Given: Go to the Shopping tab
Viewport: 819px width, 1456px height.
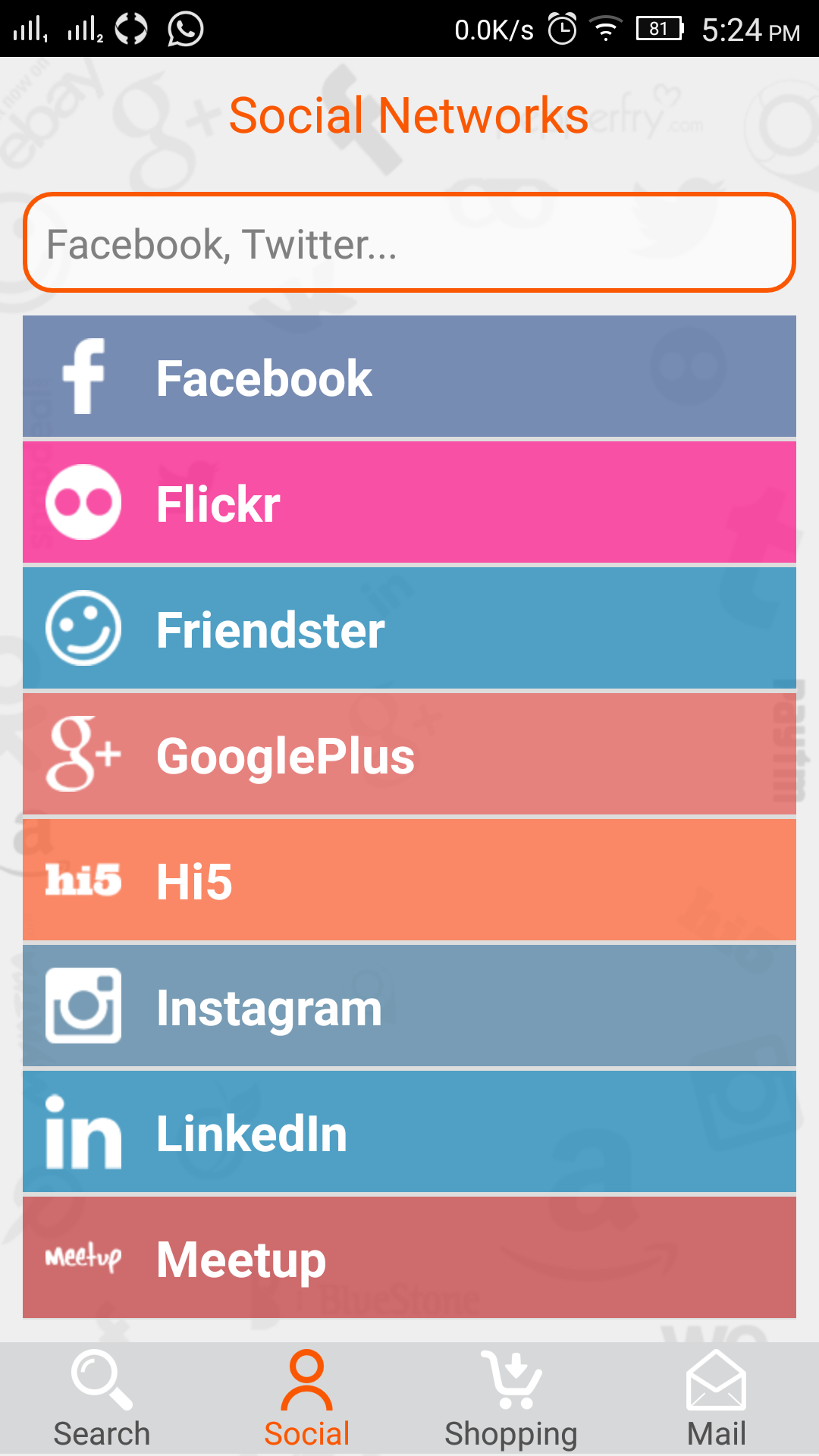Looking at the screenshot, I should coord(512,1399).
